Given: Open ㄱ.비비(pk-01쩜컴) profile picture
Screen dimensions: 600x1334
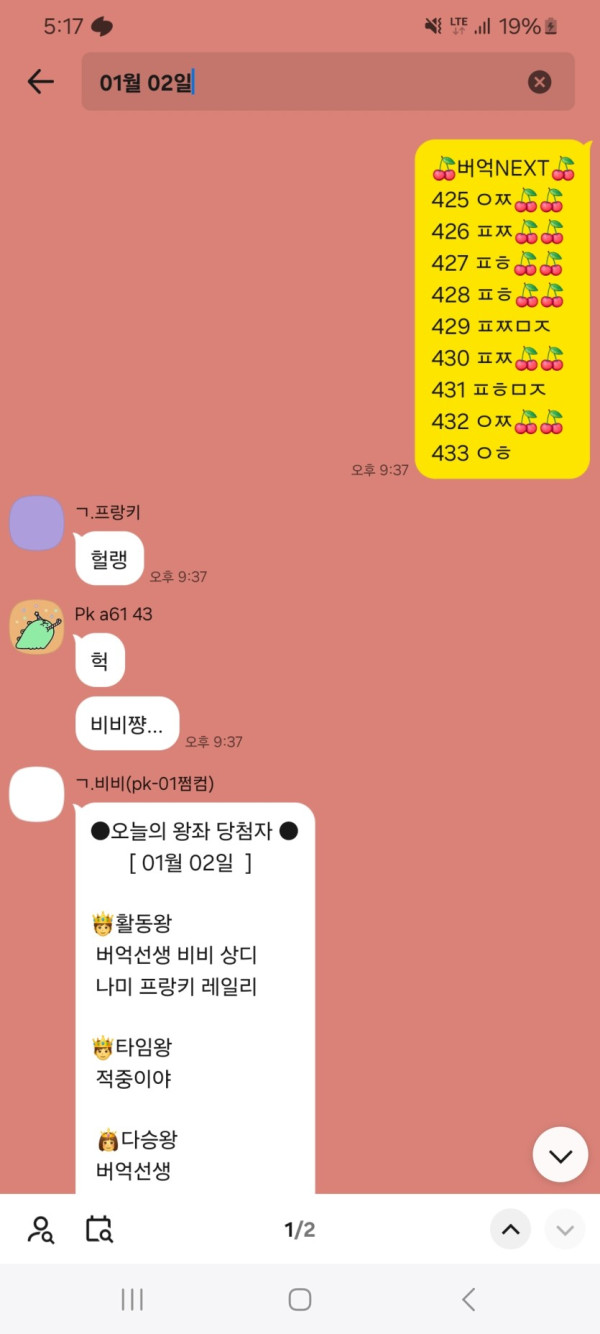Looking at the screenshot, I should [37, 794].
